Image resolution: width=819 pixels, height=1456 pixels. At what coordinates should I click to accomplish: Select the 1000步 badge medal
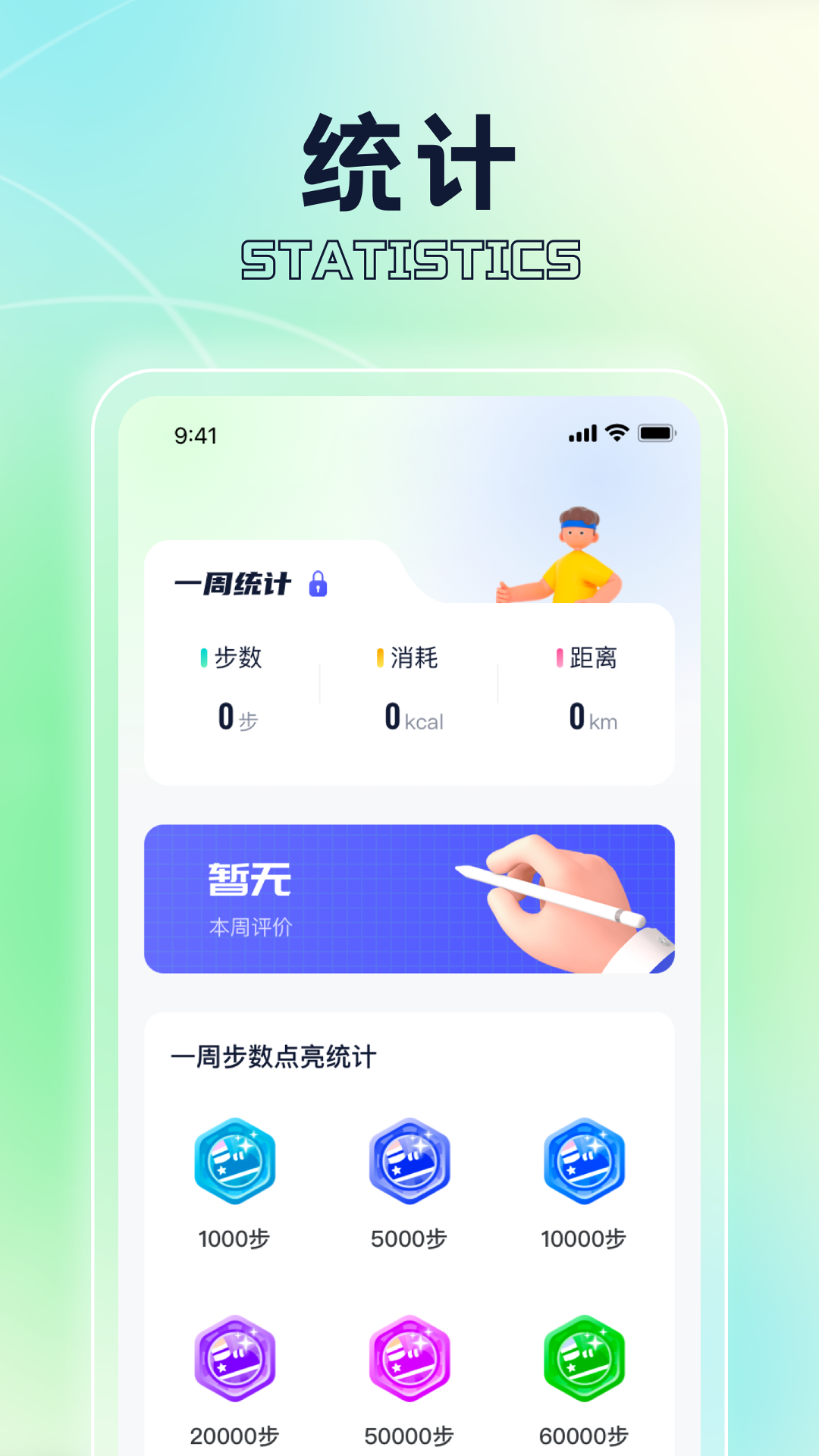235,1163
